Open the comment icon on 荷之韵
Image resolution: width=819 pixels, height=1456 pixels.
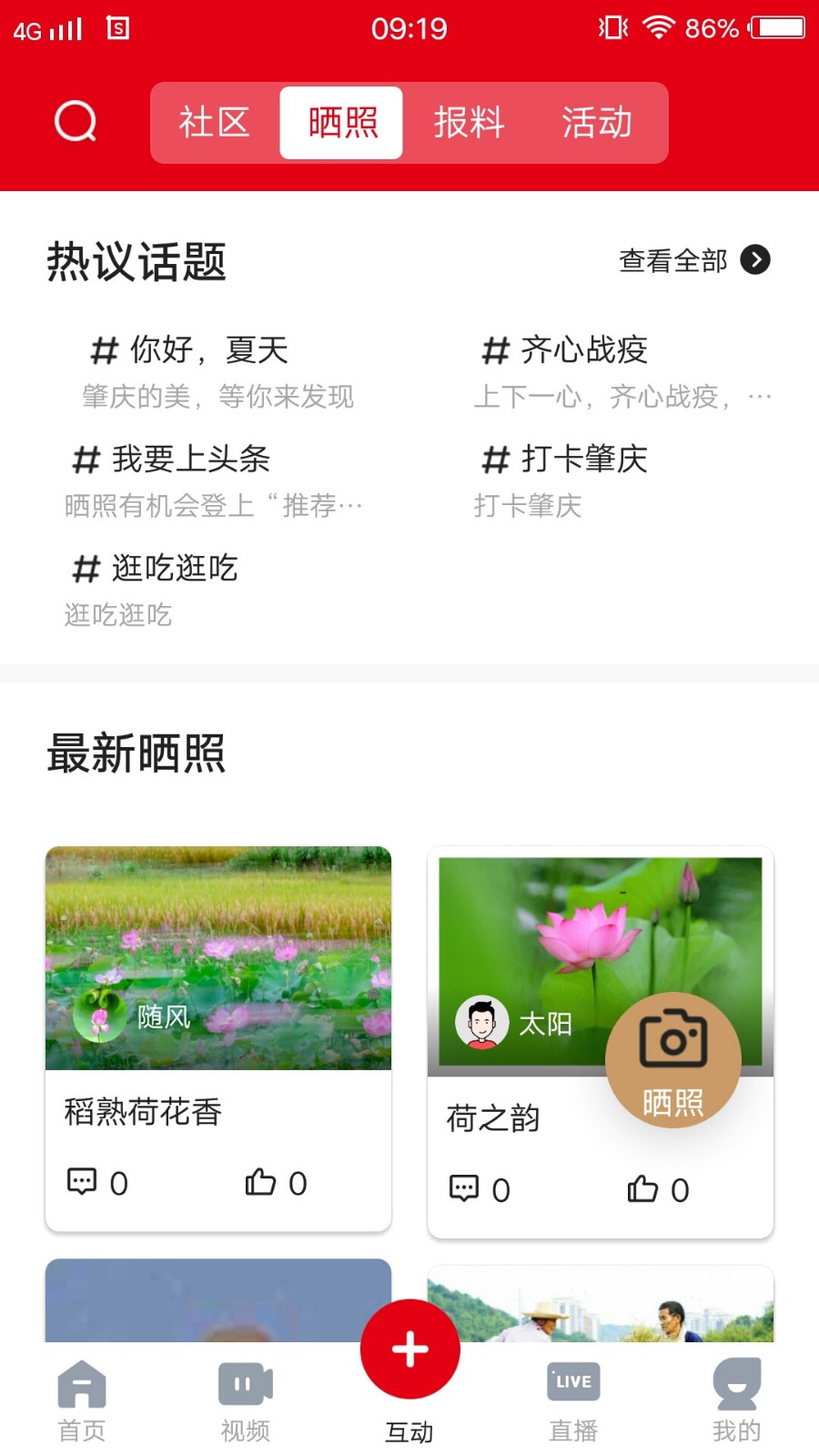coord(465,1188)
